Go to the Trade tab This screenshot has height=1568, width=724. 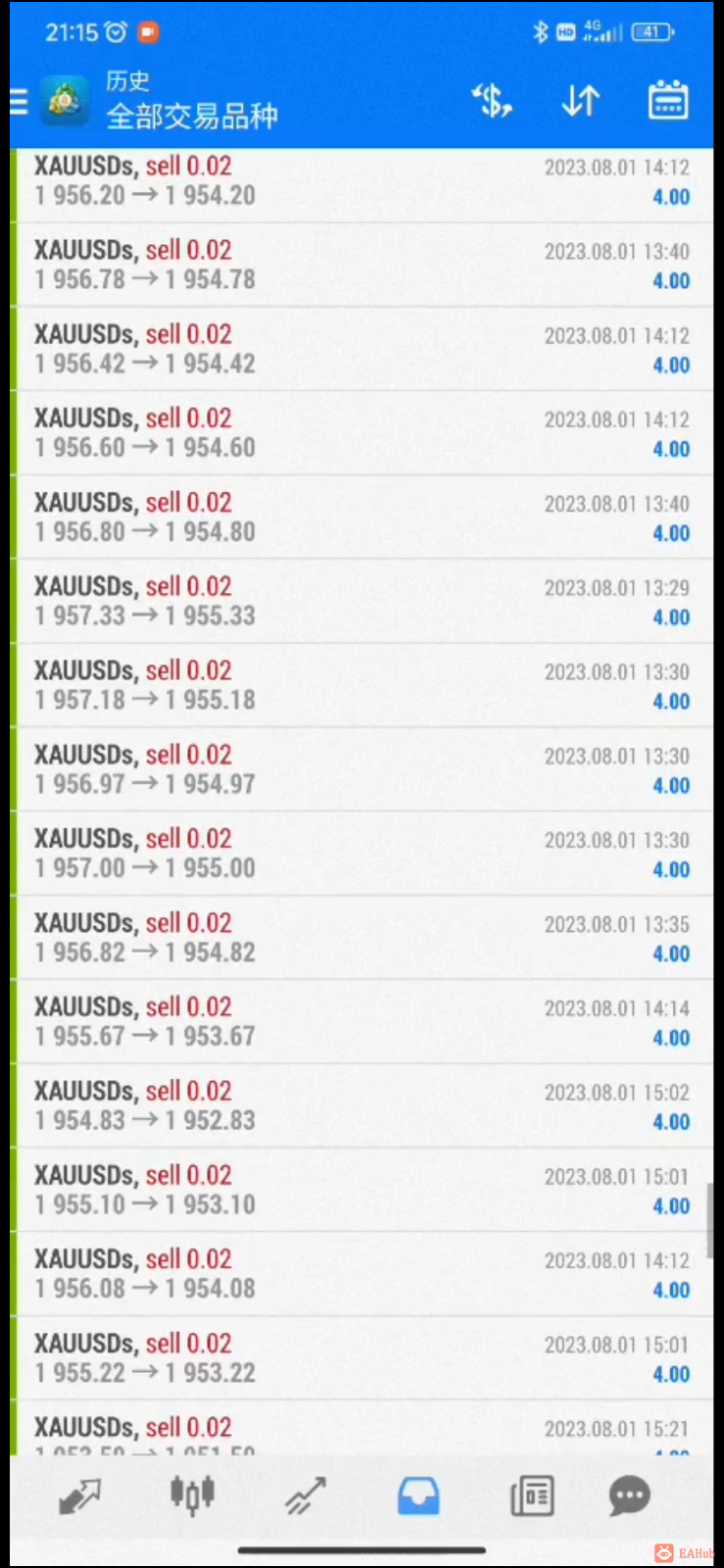pos(305,1496)
